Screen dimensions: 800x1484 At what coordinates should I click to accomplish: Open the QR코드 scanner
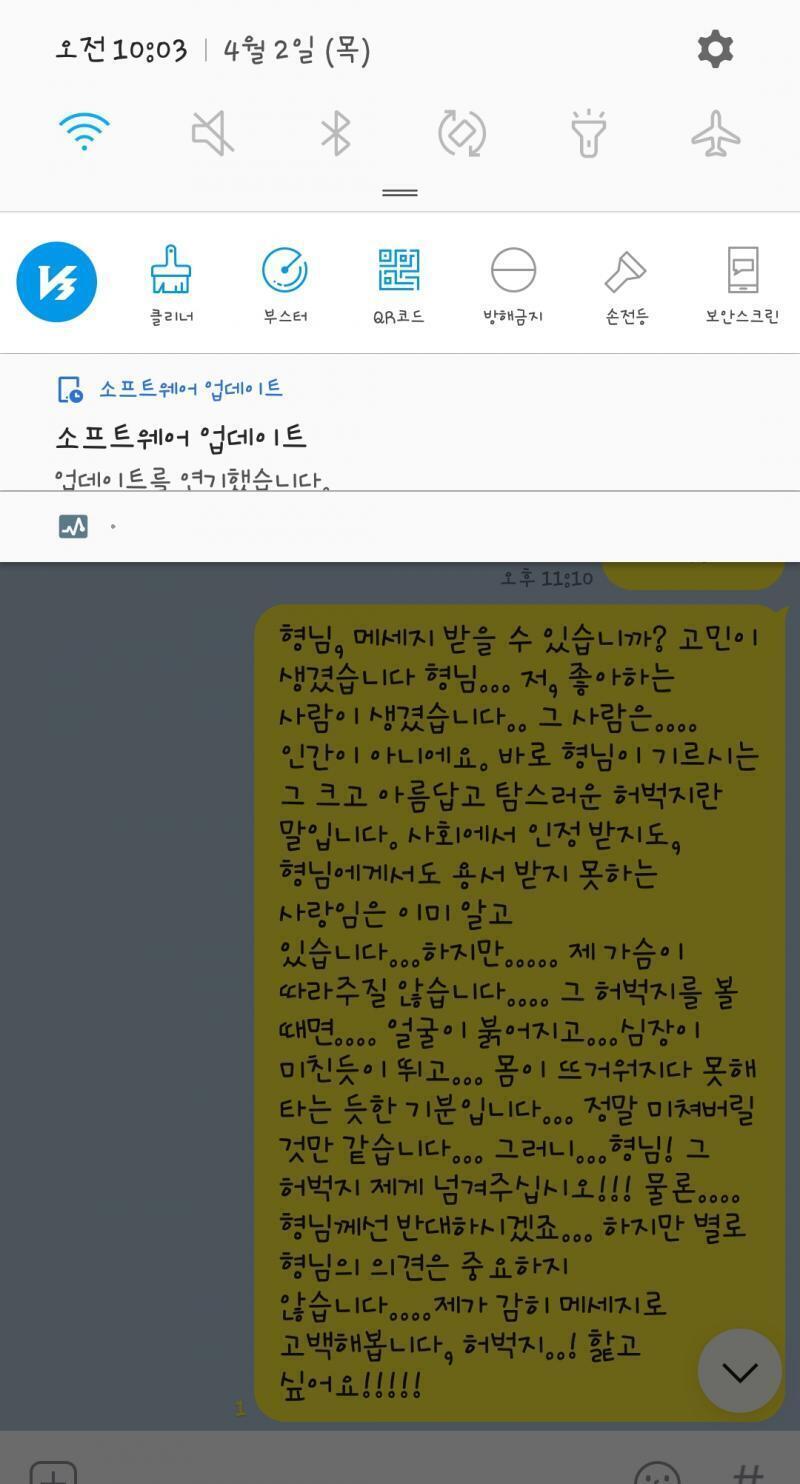click(399, 285)
